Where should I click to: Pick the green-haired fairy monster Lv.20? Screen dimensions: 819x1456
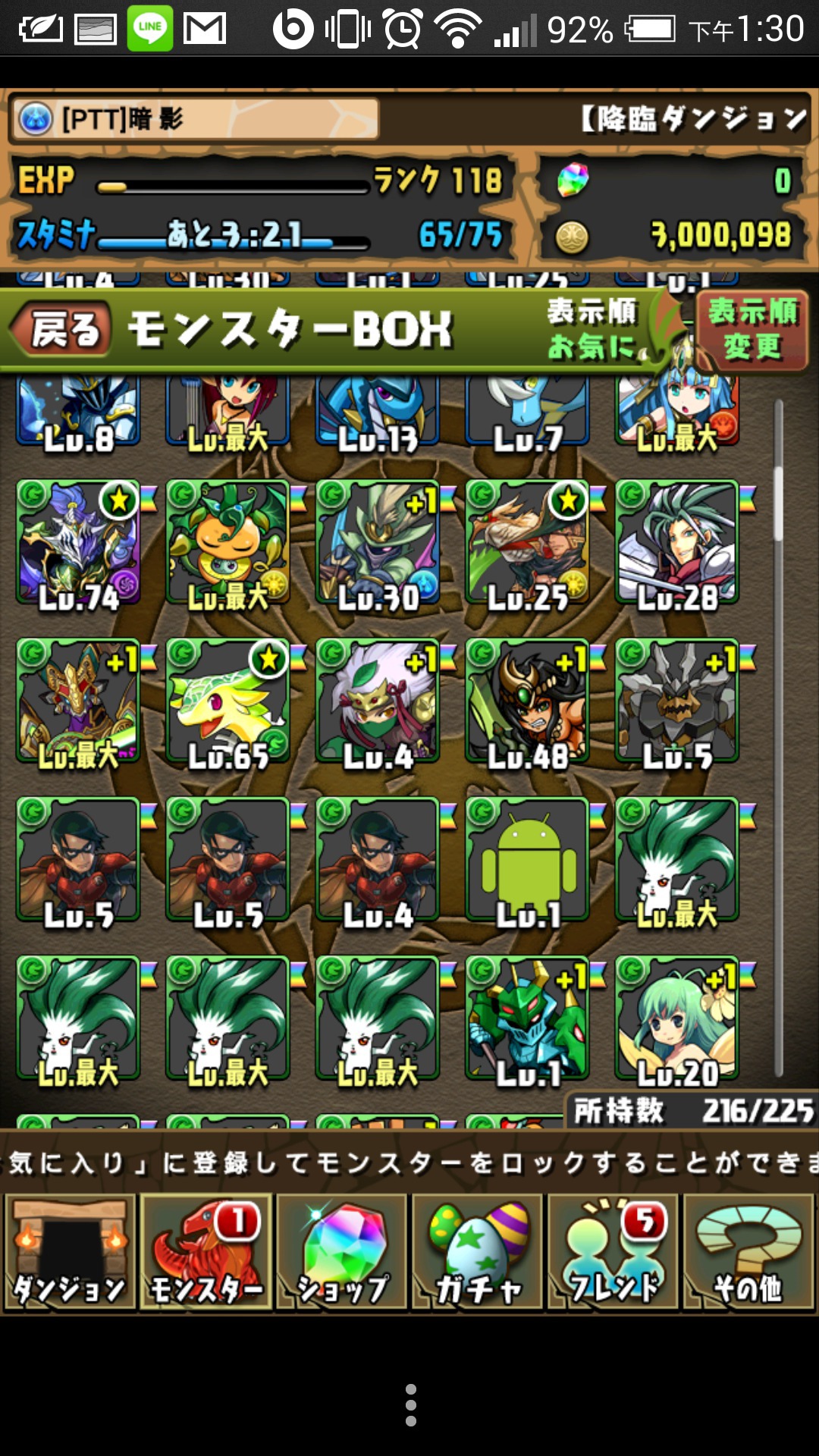(x=677, y=1018)
